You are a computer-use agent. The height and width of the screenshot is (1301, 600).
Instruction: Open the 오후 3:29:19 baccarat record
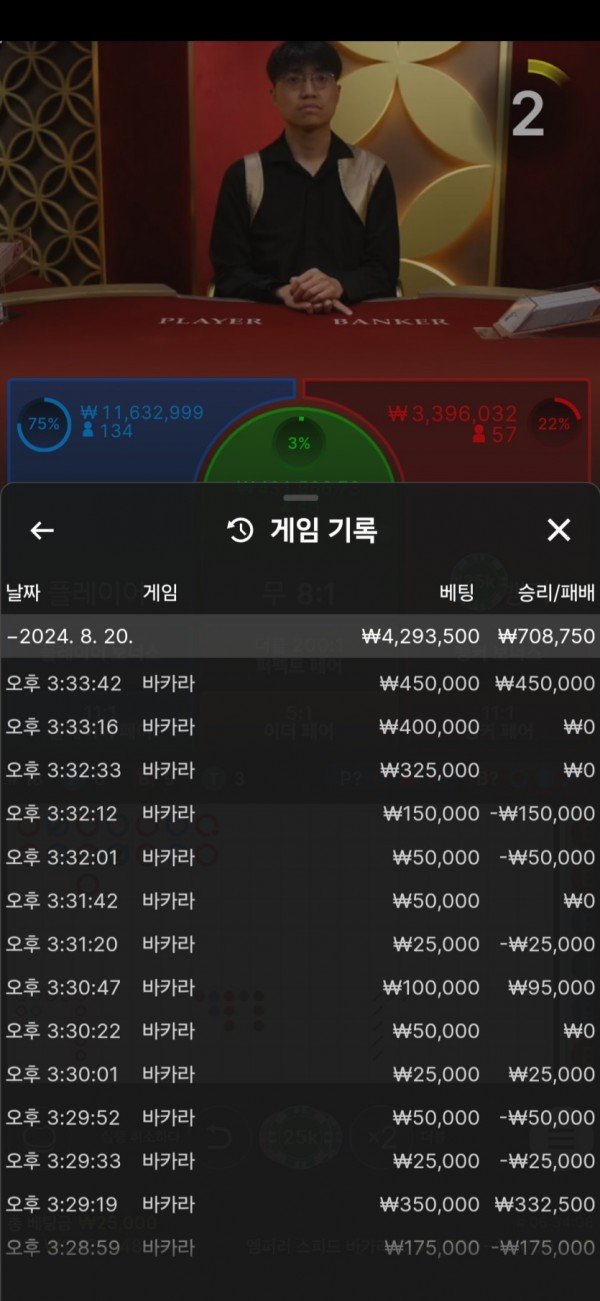click(300, 1205)
